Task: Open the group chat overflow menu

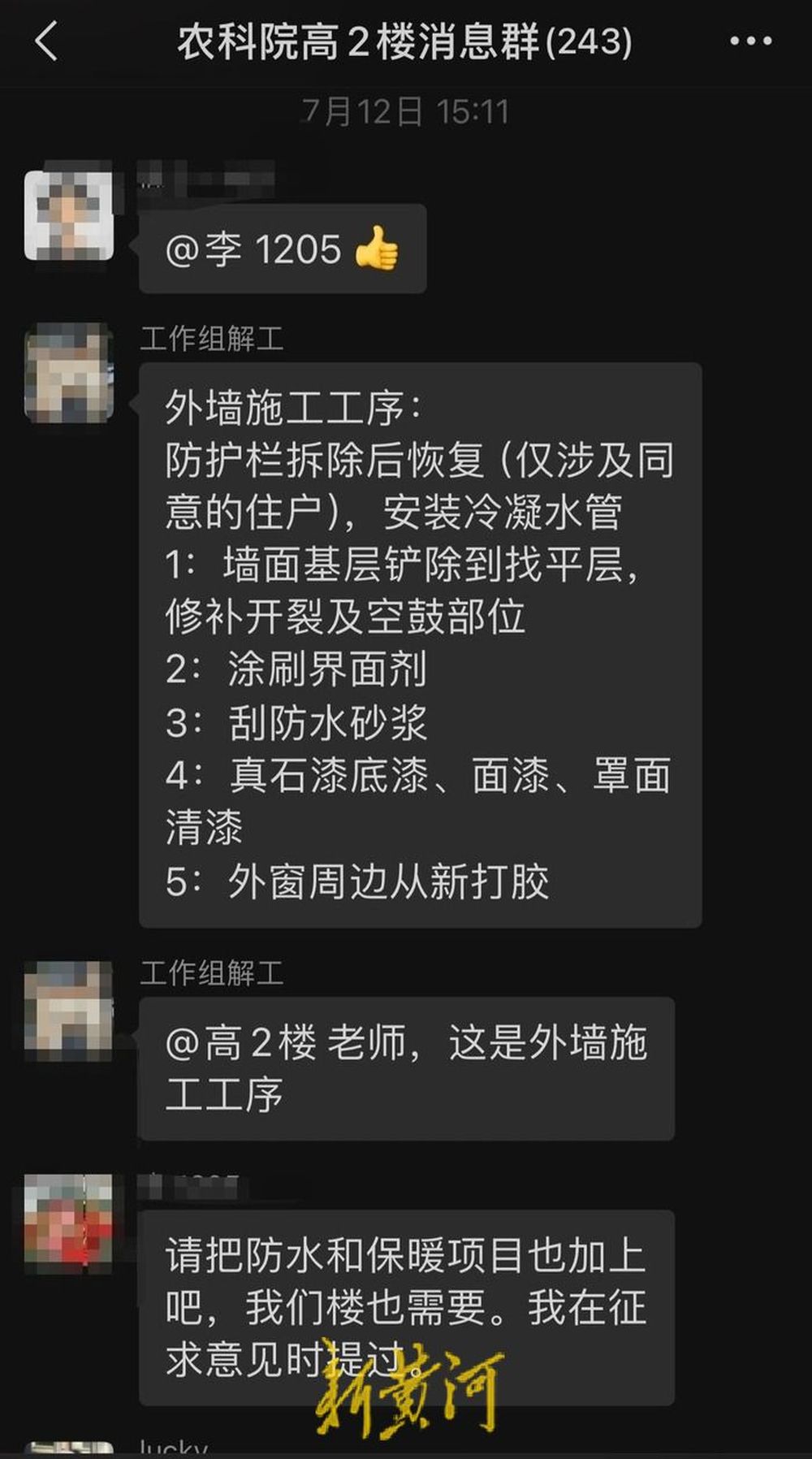Action: 750,41
